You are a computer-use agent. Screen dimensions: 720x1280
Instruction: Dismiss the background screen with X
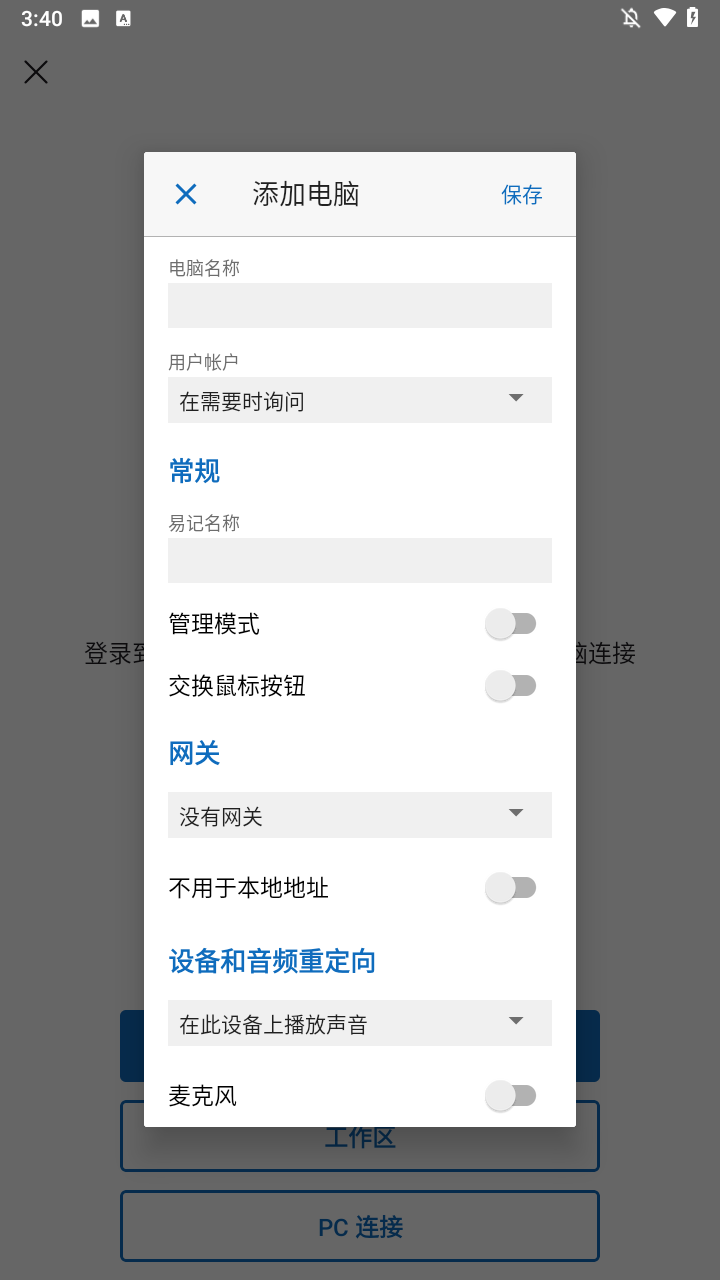point(36,72)
